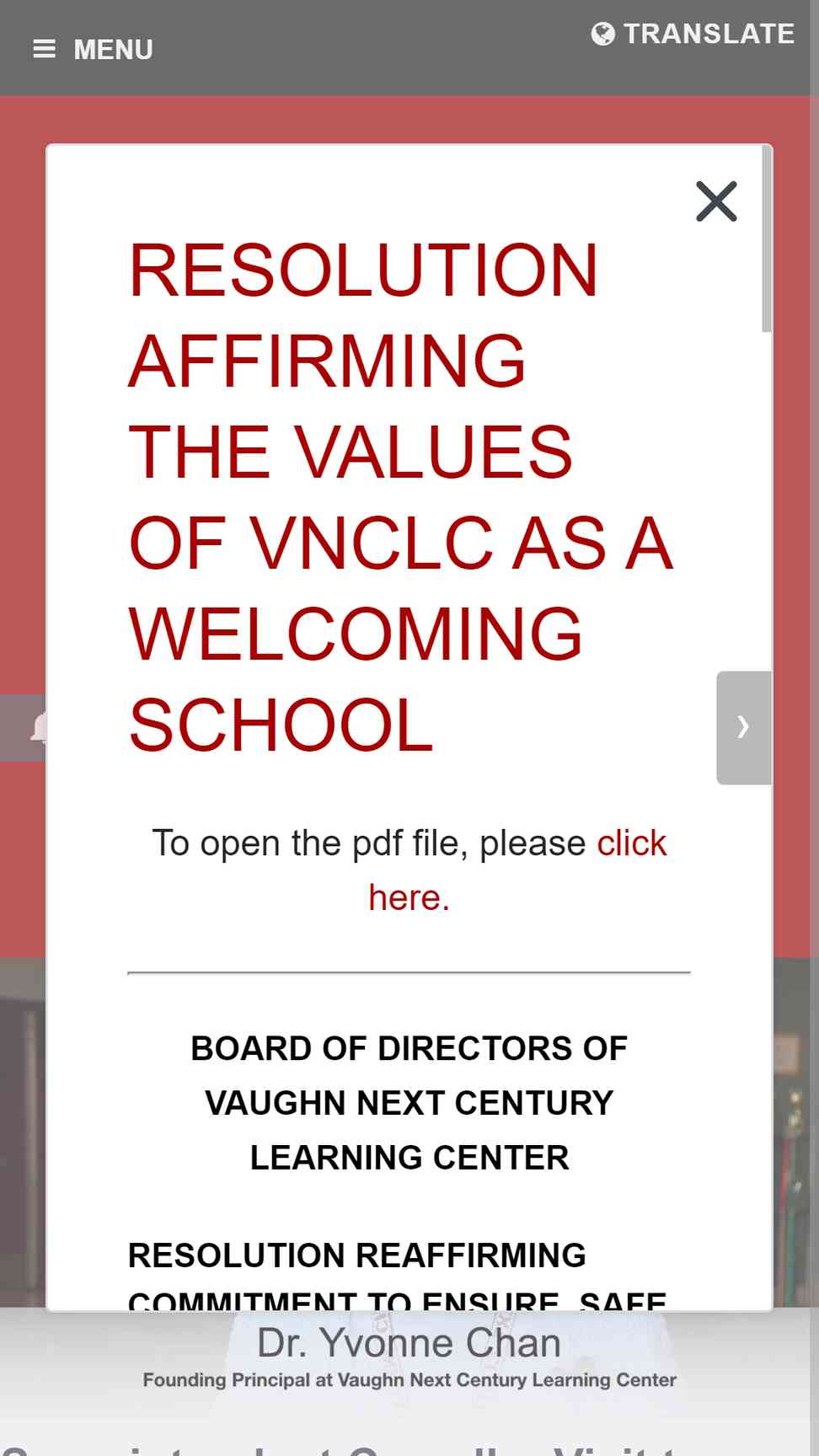Go to next slide arrow
819x1456 pixels.
pos(743,727)
